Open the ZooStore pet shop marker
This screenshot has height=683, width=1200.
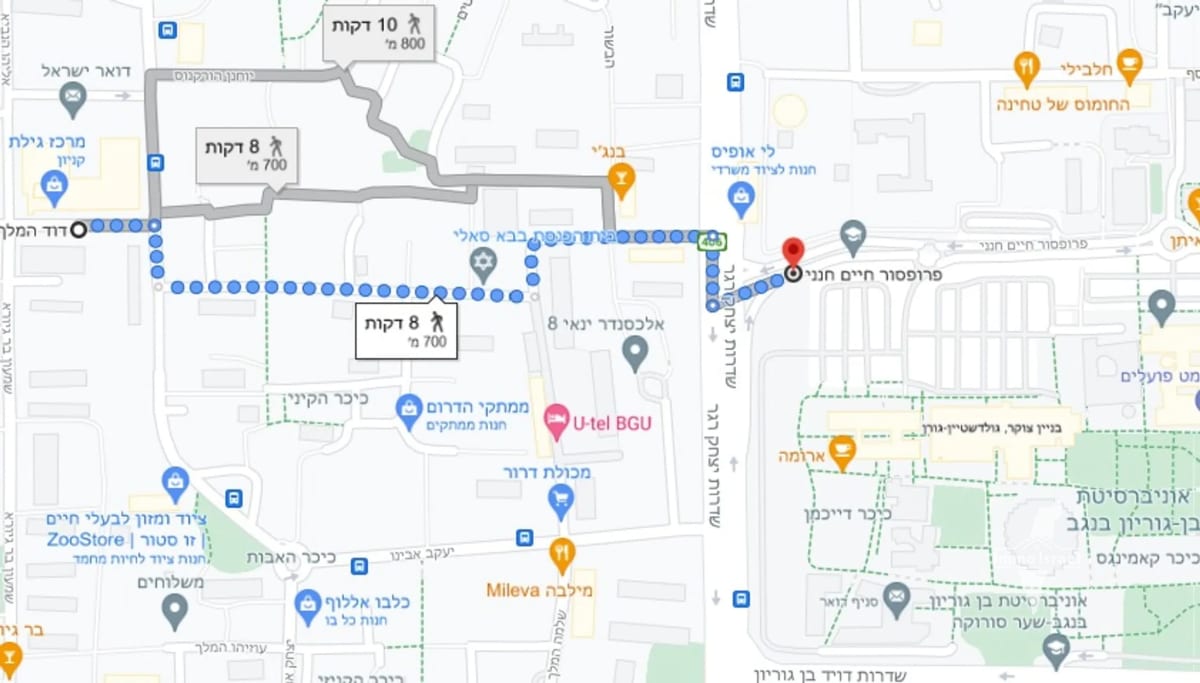coord(175,482)
